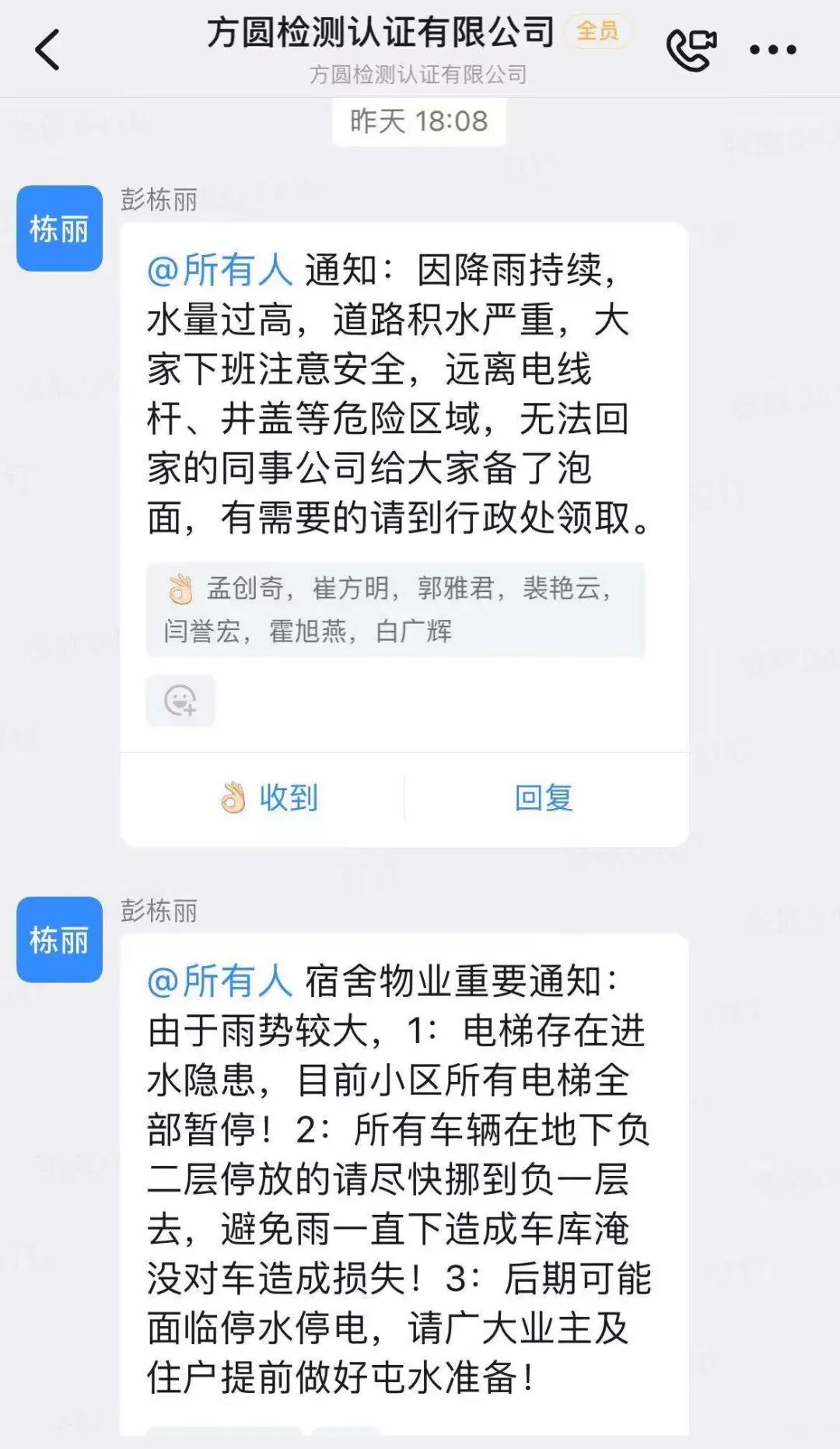
Task: Open 彭栋丽's avatar on the 宿舍物业 notice
Action: click(60, 940)
